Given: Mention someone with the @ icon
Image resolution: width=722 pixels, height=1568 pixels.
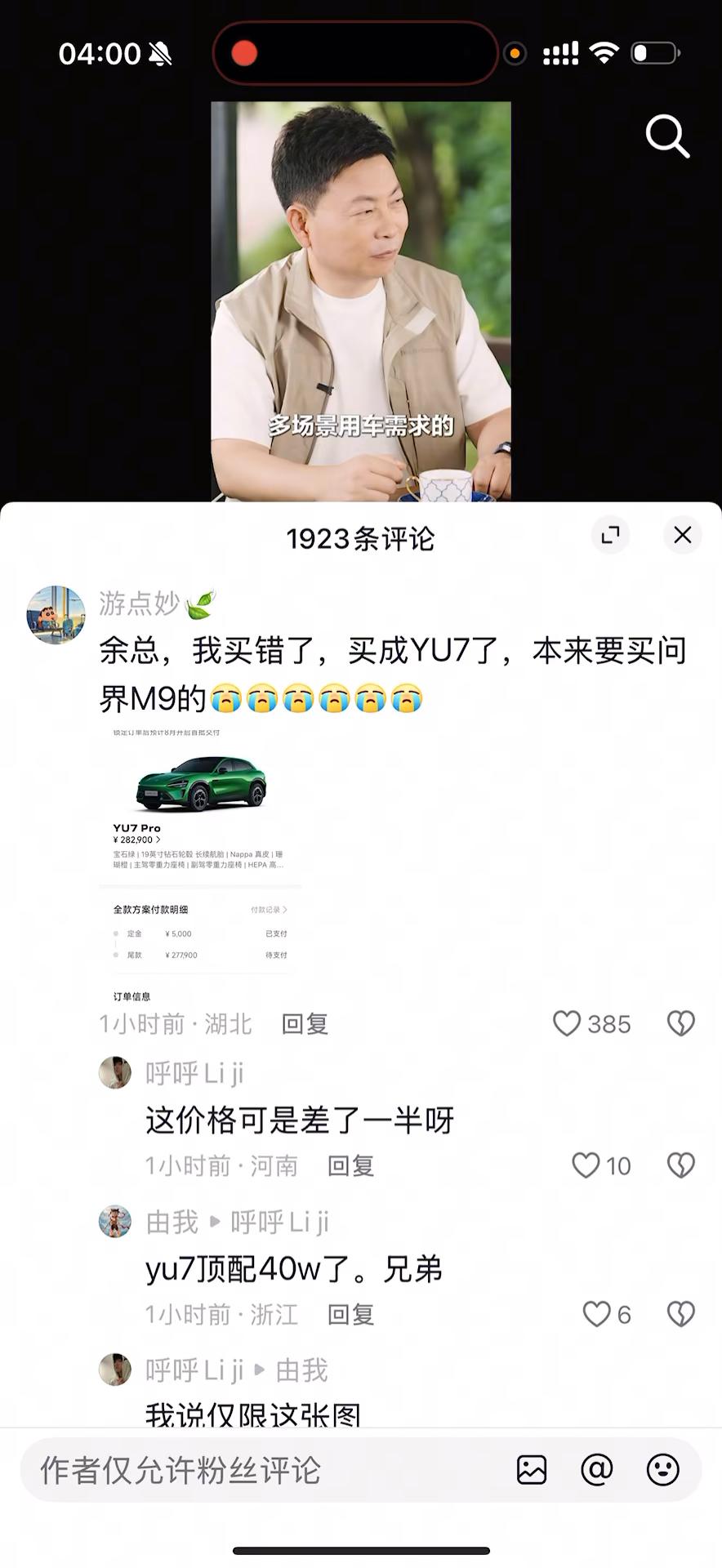Looking at the screenshot, I should (597, 1470).
